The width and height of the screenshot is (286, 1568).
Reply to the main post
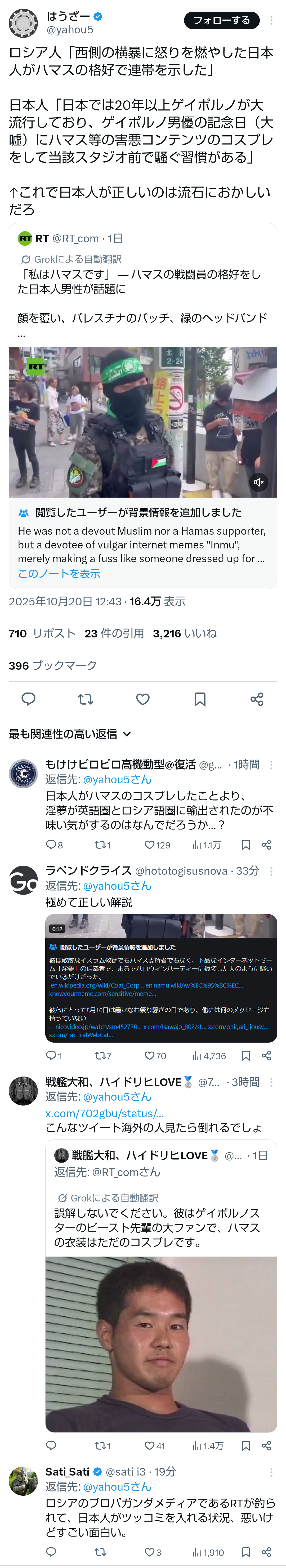pyautogui.click(x=29, y=699)
